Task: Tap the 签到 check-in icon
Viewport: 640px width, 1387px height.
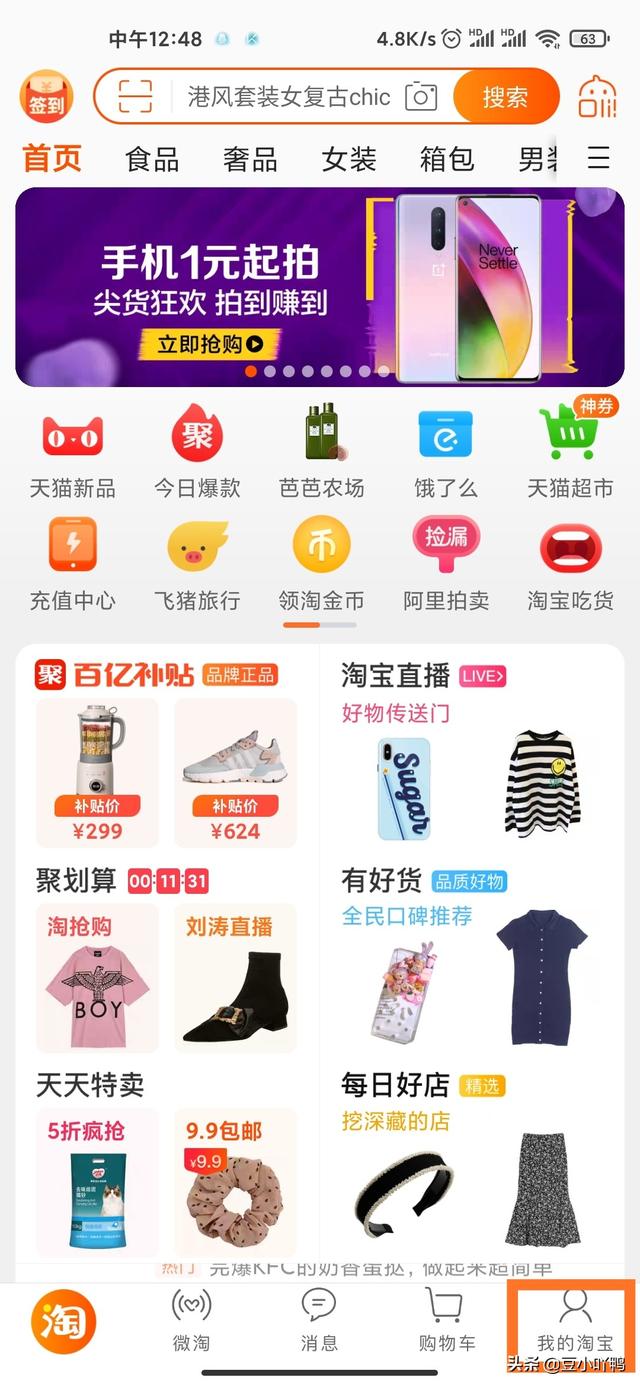Action: pos(46,98)
